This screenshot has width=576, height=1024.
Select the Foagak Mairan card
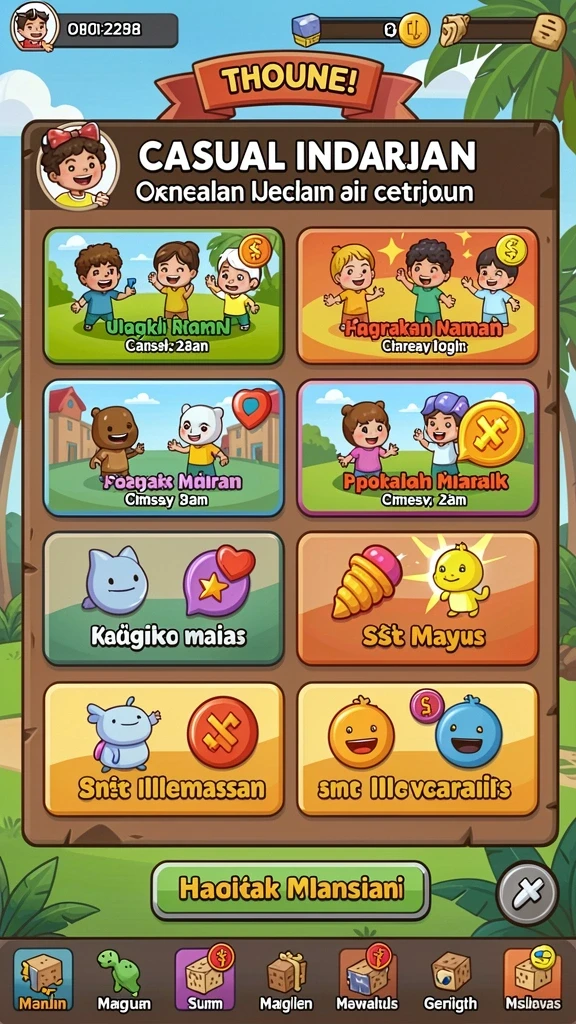point(163,449)
